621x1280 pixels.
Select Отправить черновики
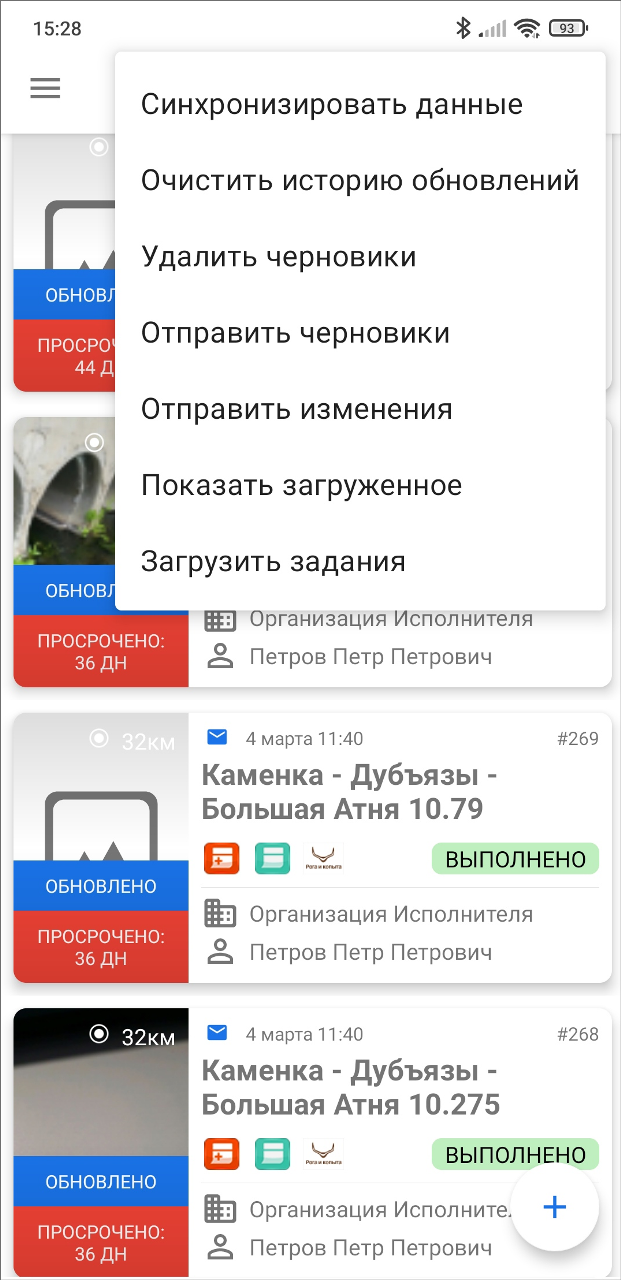[x=360, y=333]
